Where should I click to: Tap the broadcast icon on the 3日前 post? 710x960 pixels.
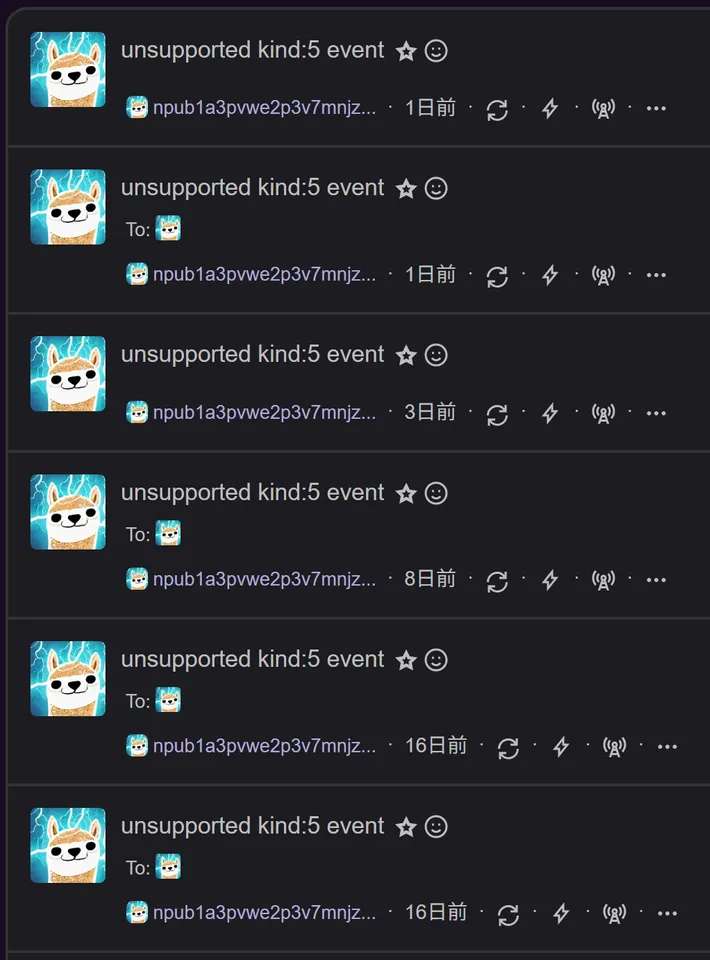point(603,413)
